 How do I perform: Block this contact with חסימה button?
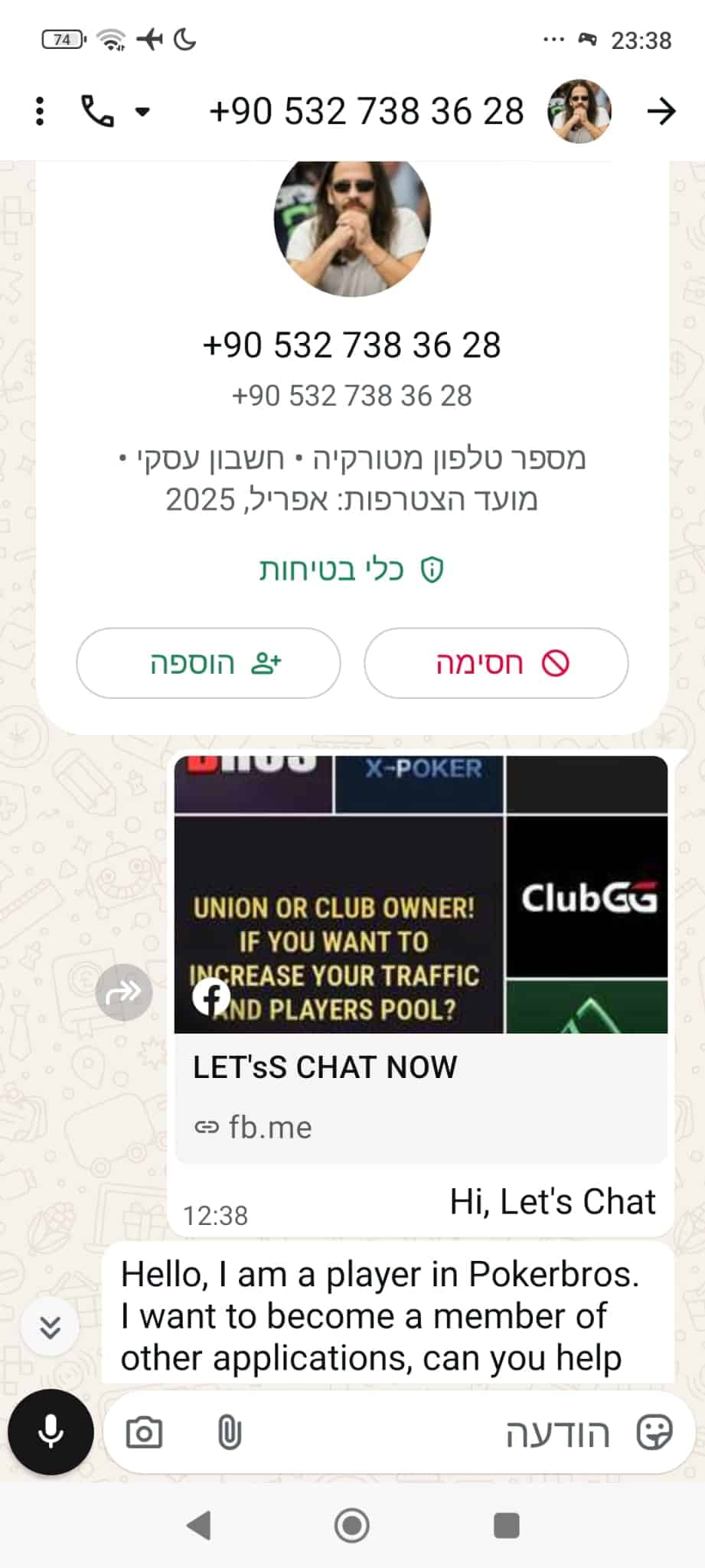[496, 663]
